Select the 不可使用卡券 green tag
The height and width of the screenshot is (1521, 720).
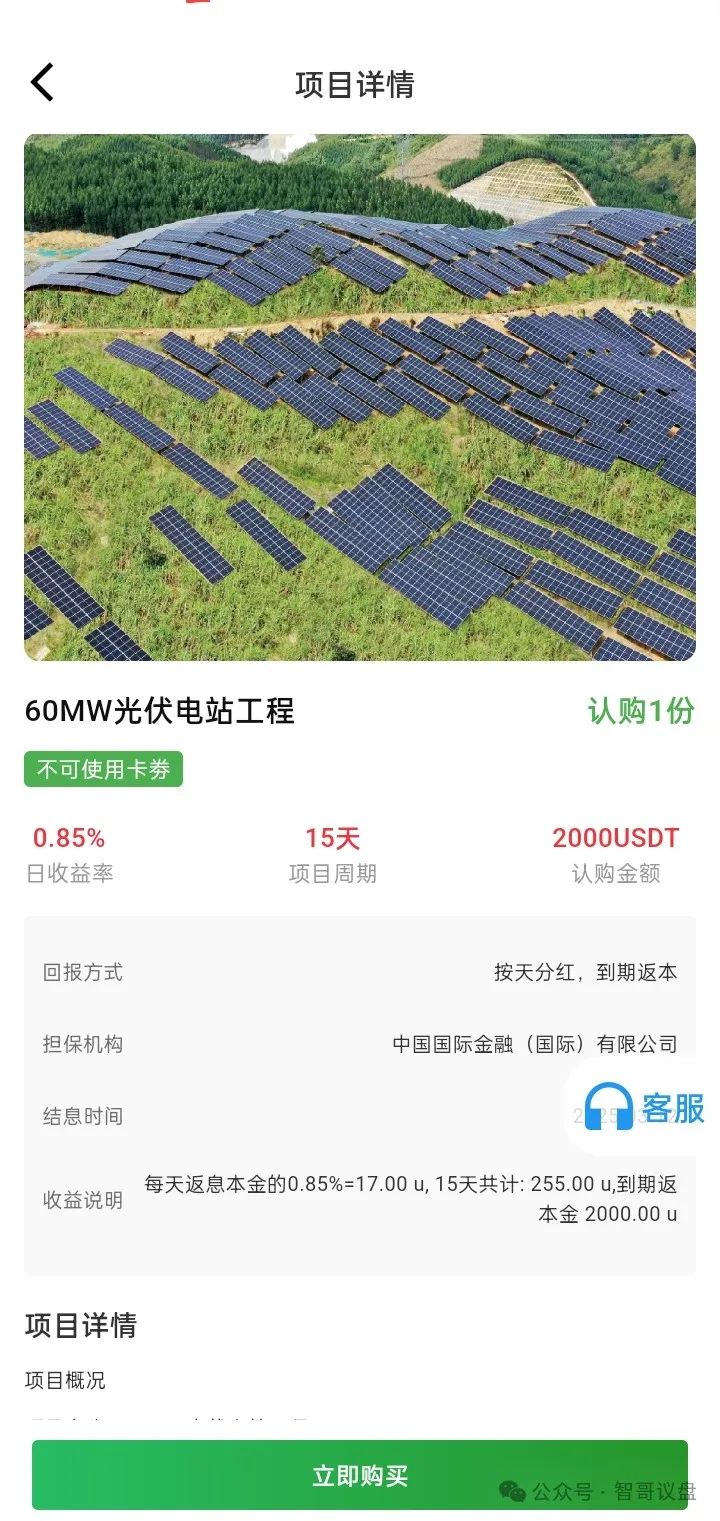[x=103, y=768]
